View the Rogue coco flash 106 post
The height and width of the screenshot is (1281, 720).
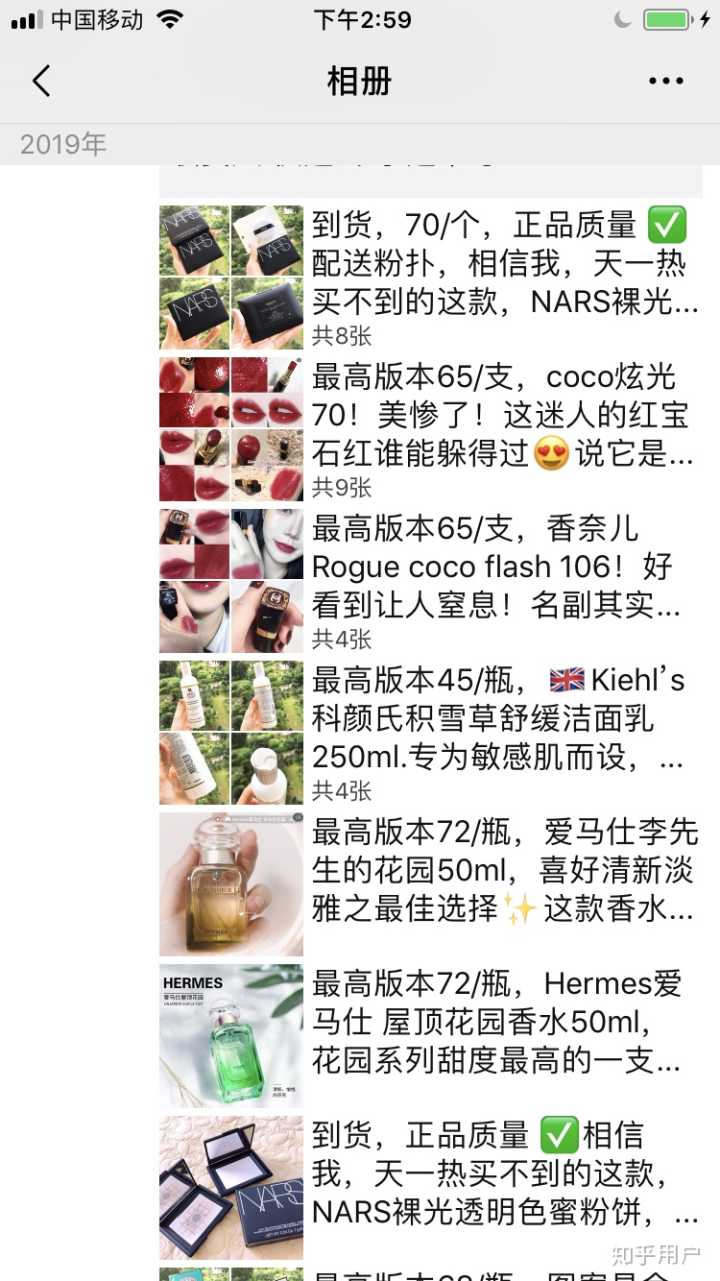click(500, 567)
